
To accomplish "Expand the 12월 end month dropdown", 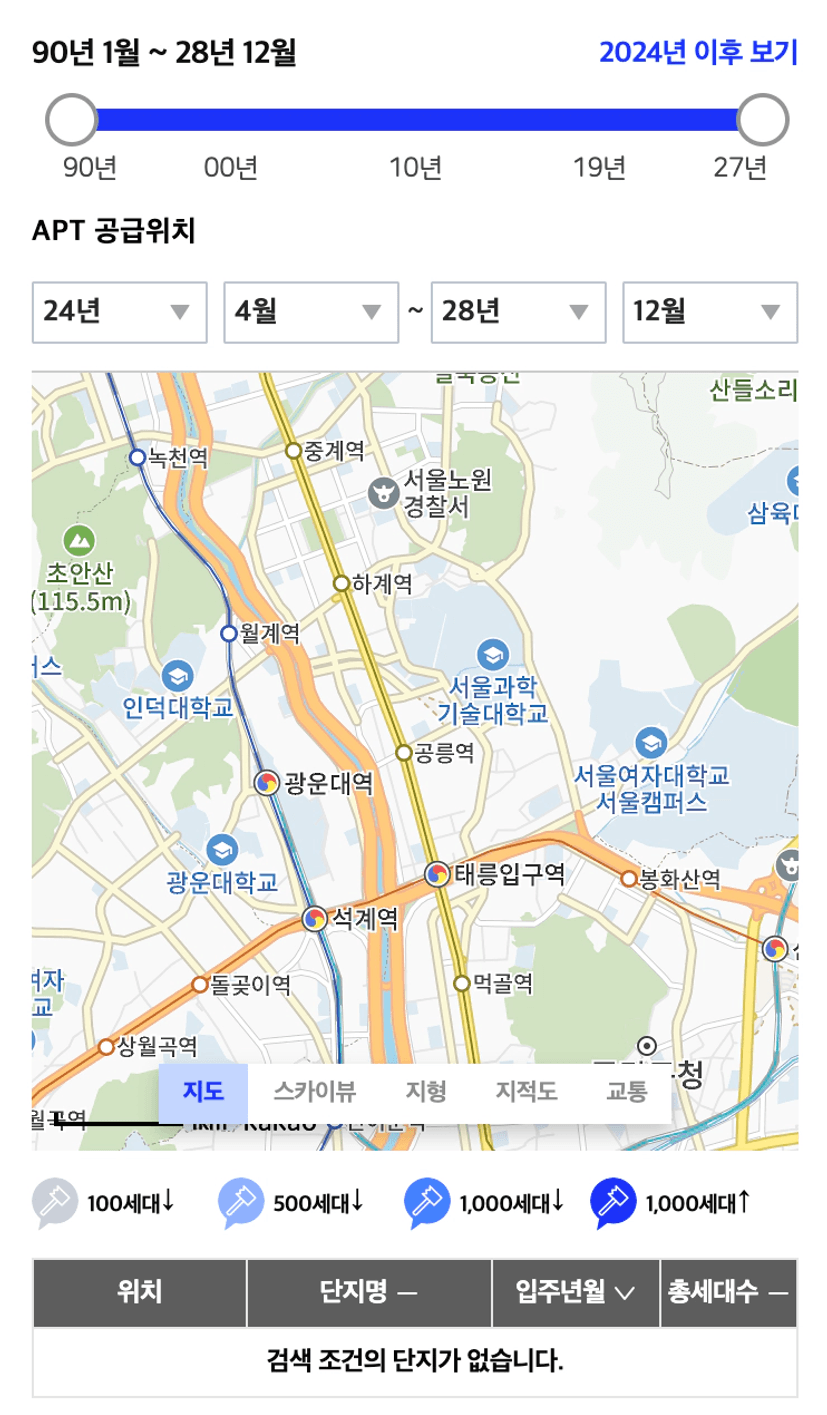I will tap(710, 312).
